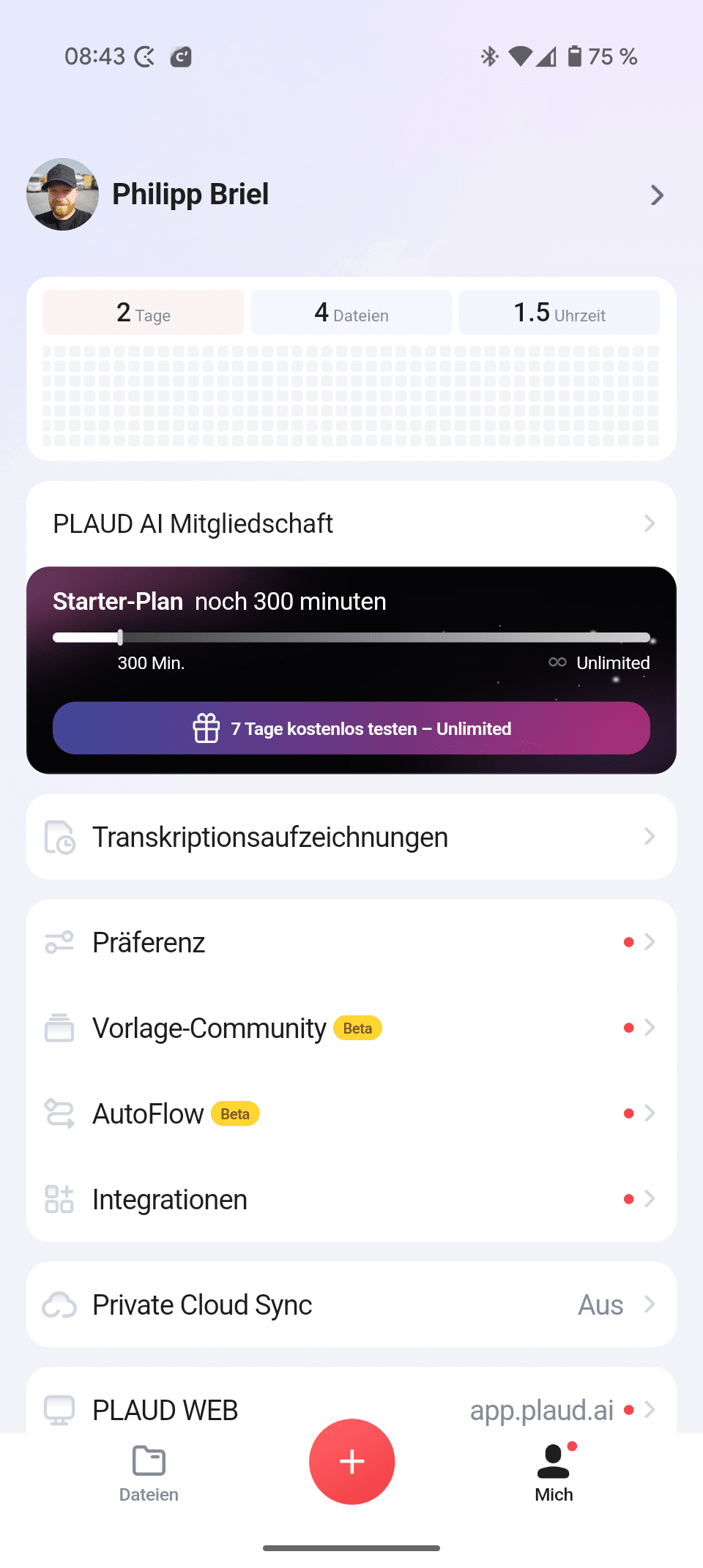Open Vorlage-Community
Image resolution: width=703 pixels, height=1568 pixels.
pos(351,1028)
